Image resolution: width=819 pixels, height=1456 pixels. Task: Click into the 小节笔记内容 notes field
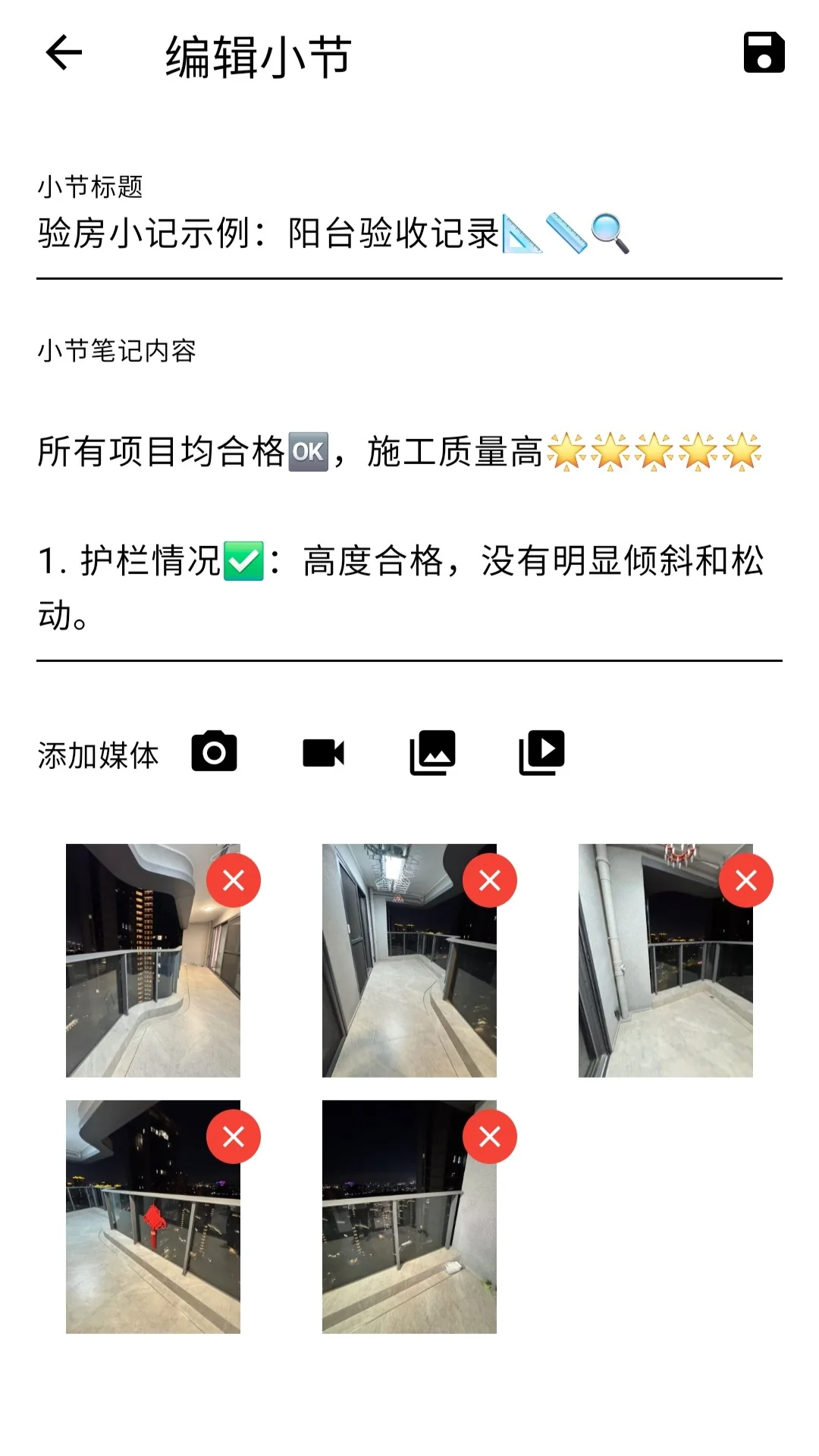(409, 531)
